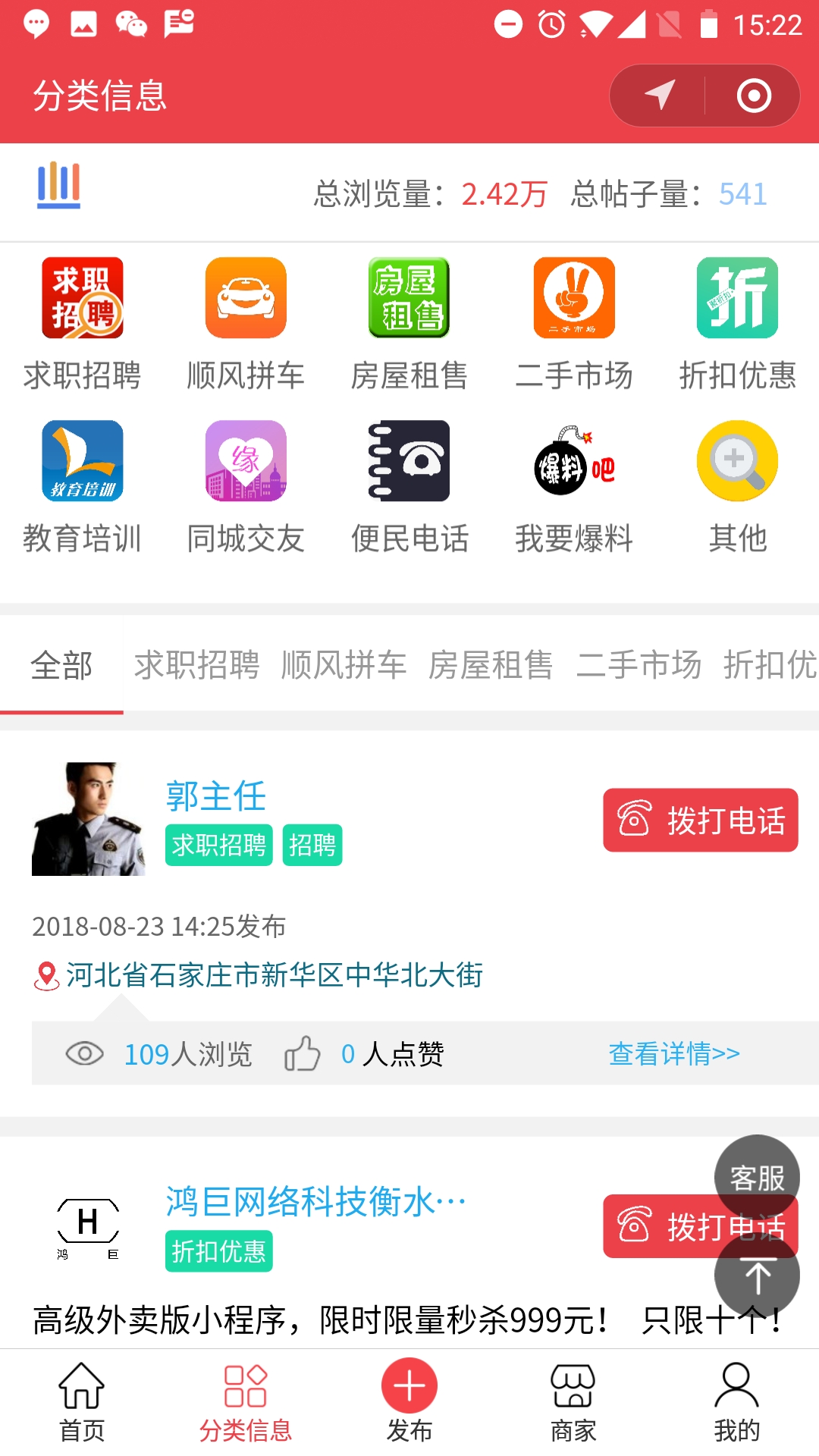Screen dimensions: 819x1456
Task: Tap 发布 to publish a post
Action: [409, 1400]
